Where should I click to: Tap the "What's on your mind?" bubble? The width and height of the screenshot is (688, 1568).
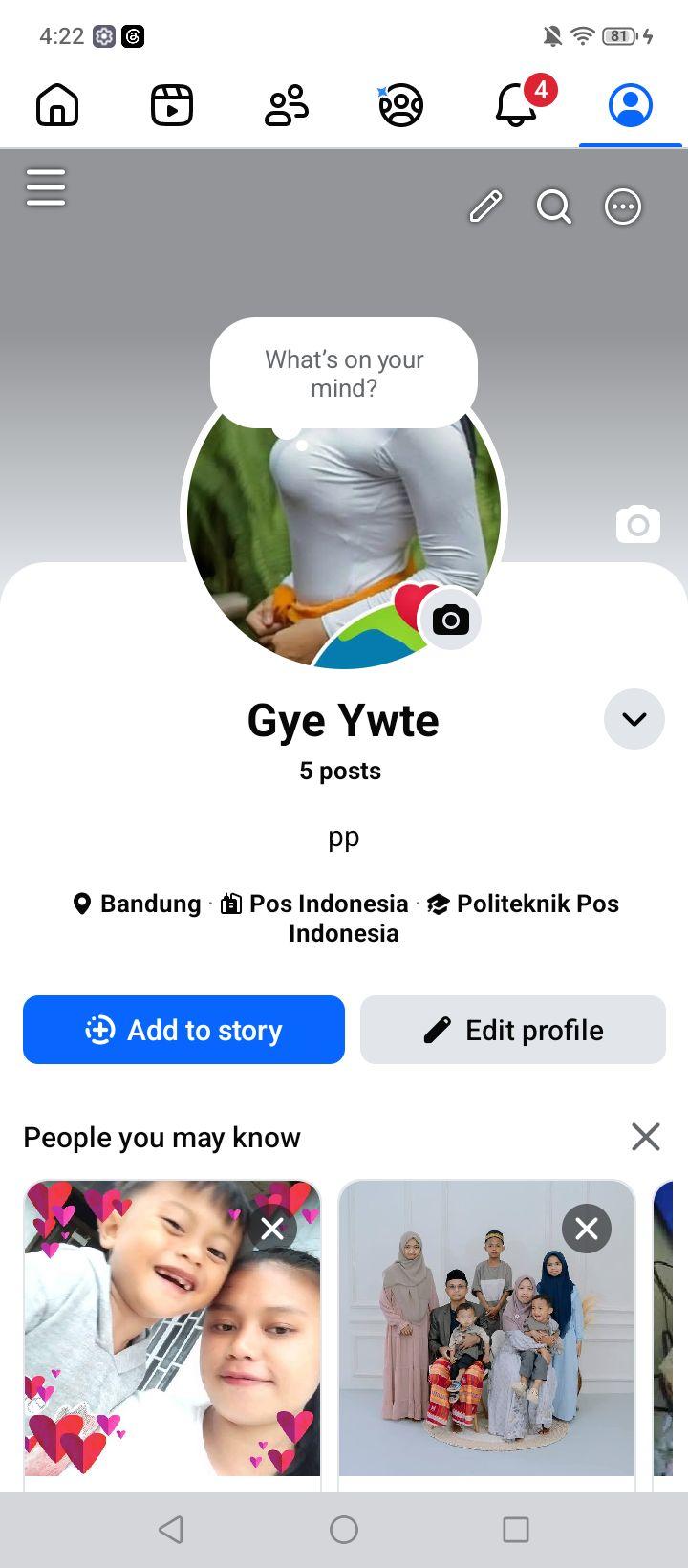[x=344, y=374]
